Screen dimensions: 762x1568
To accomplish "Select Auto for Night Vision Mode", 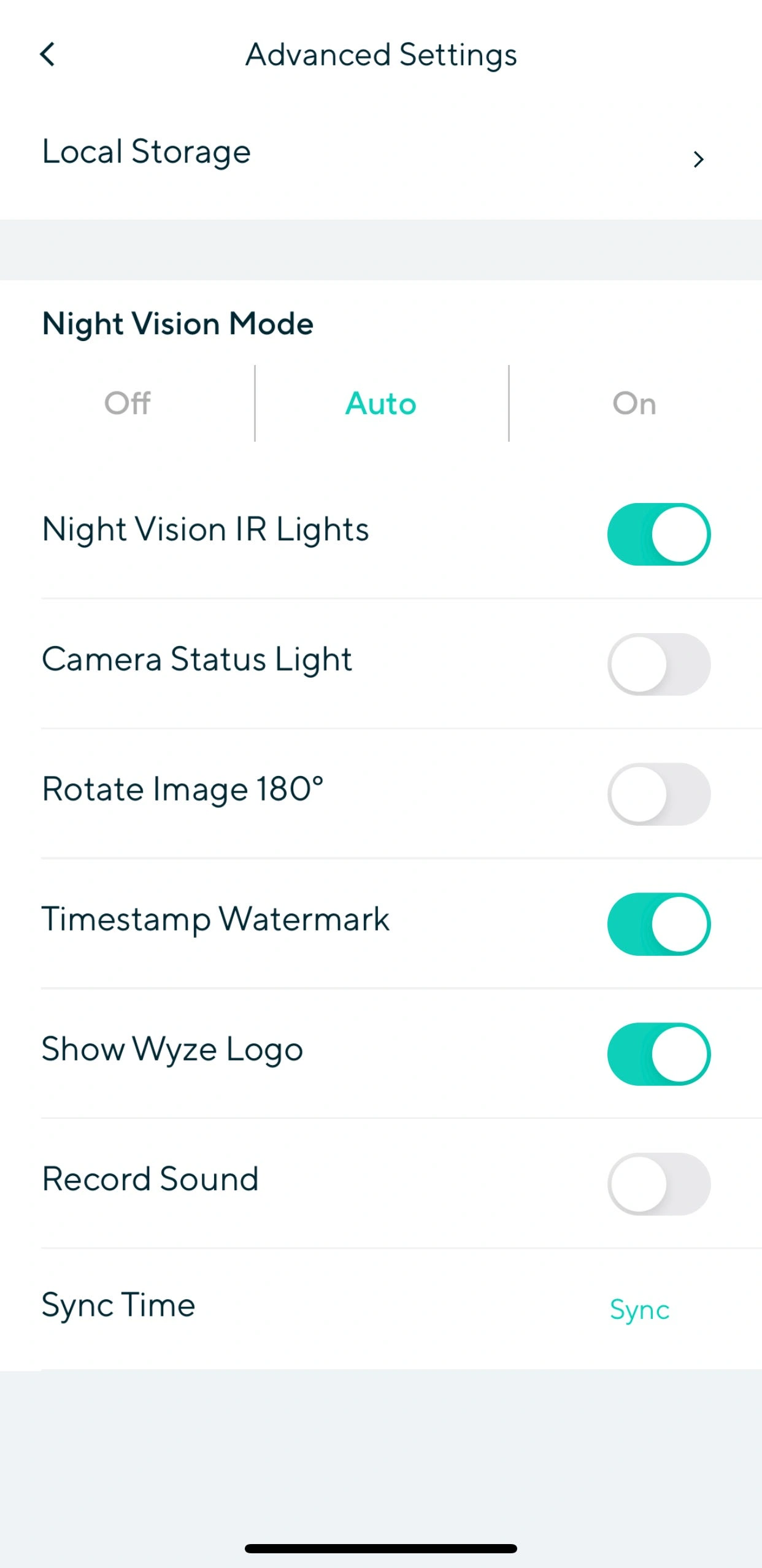I will (x=380, y=403).
